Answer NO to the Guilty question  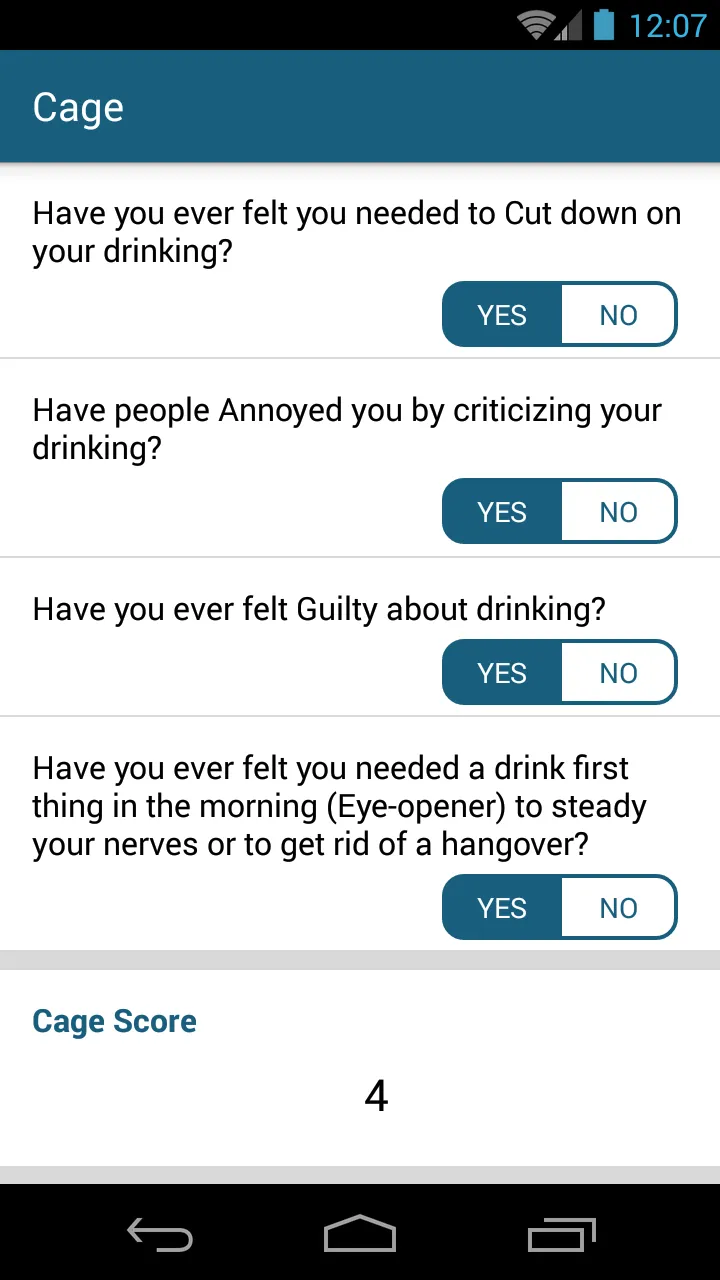tap(619, 673)
